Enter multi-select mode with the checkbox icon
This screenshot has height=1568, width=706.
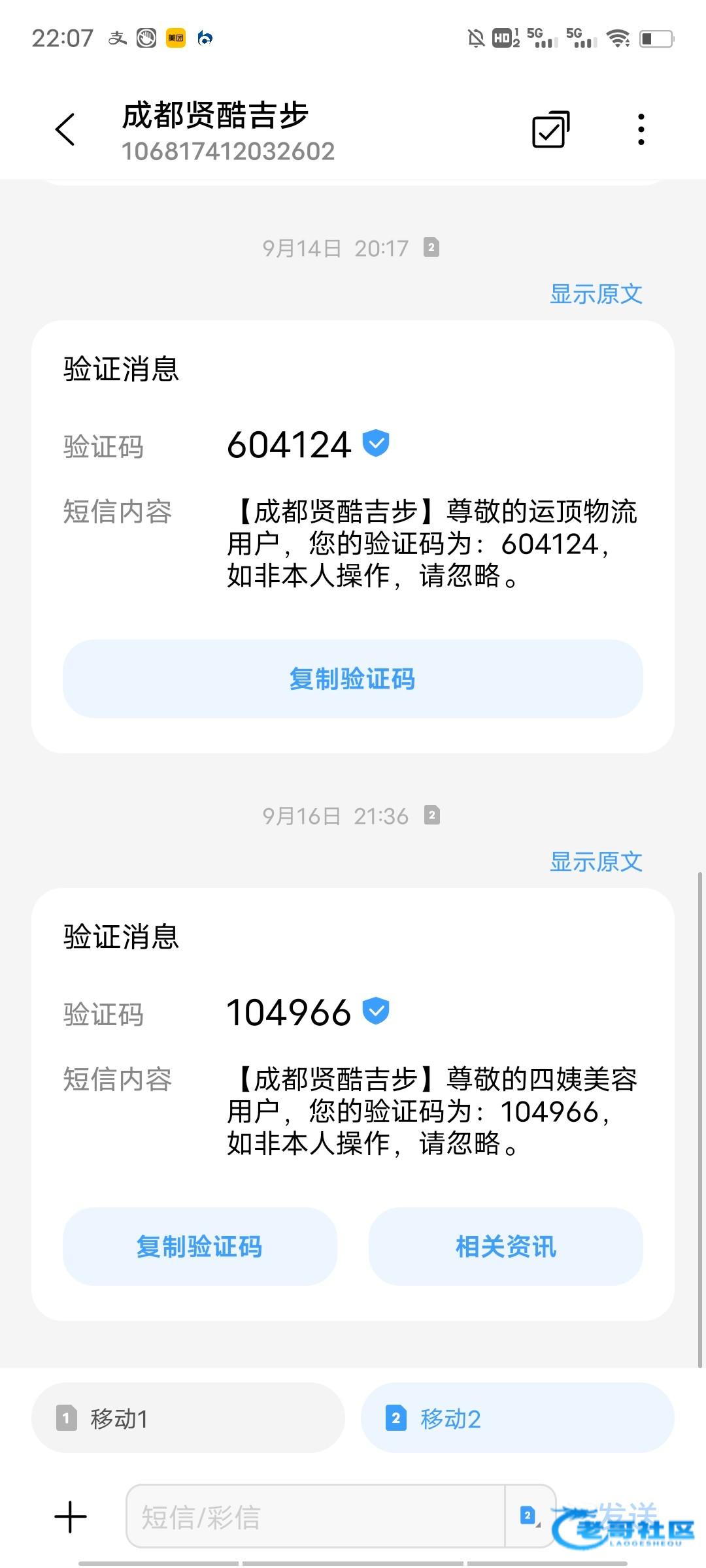click(x=550, y=129)
